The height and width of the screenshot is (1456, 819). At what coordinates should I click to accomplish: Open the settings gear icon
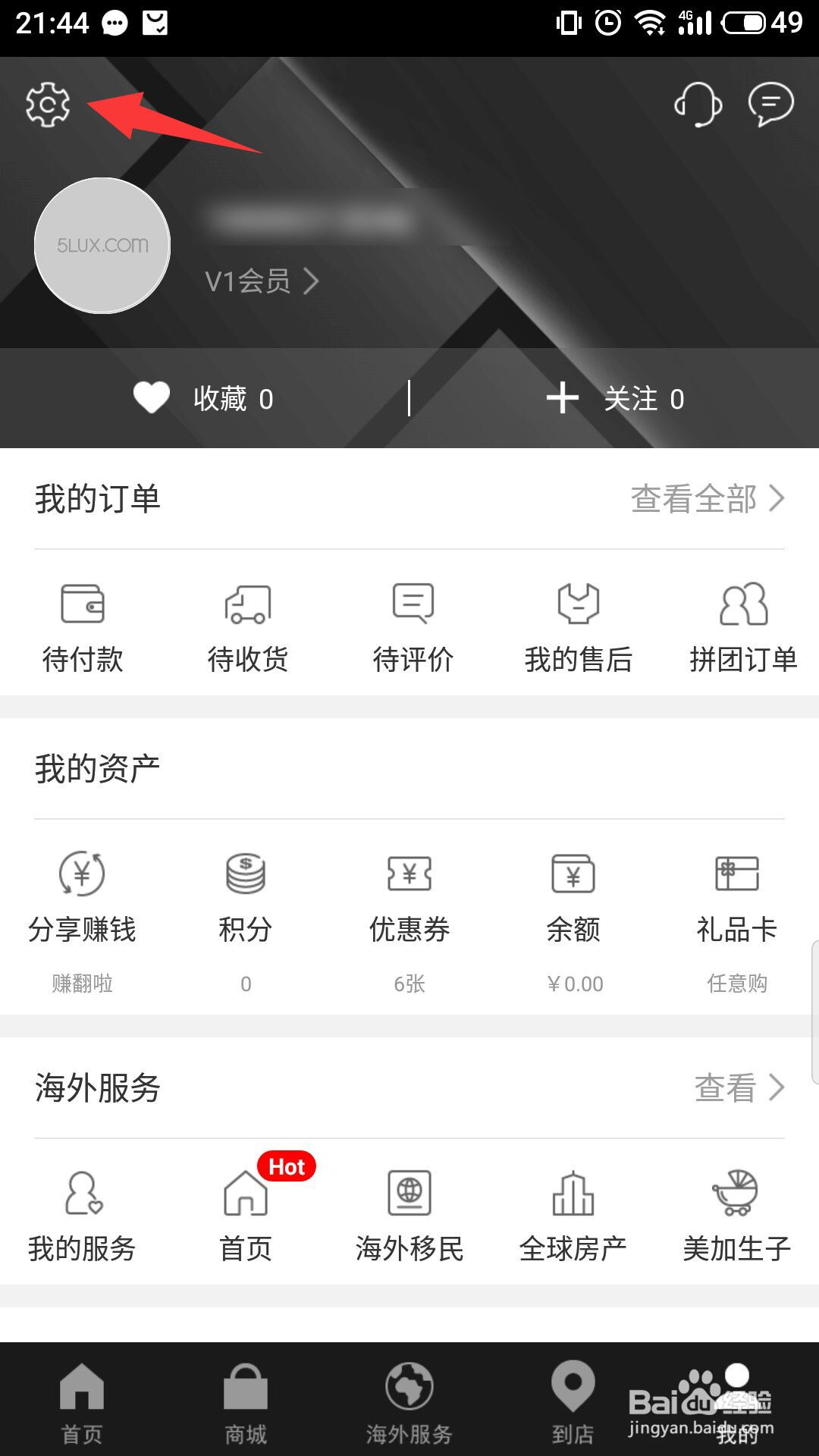point(48,105)
